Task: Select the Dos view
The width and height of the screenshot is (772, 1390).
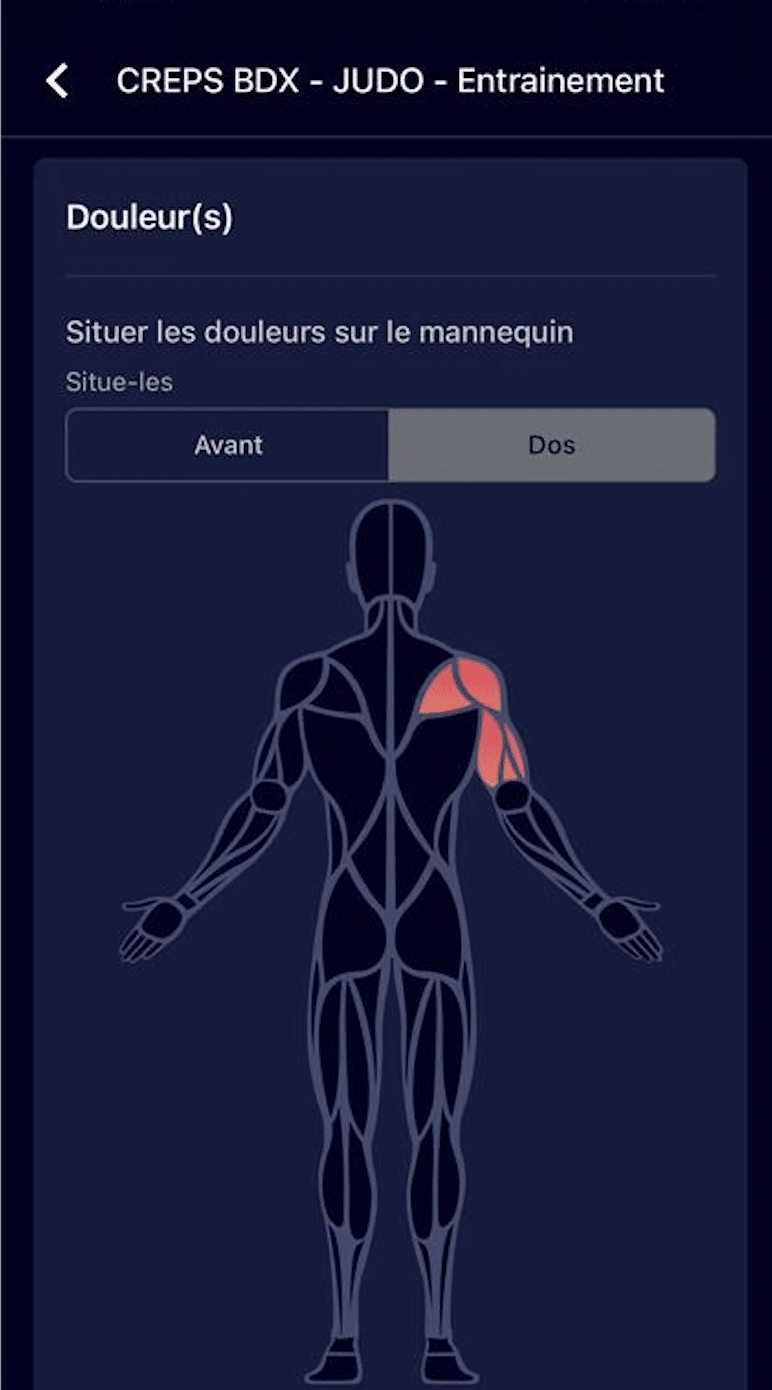Action: (552, 445)
